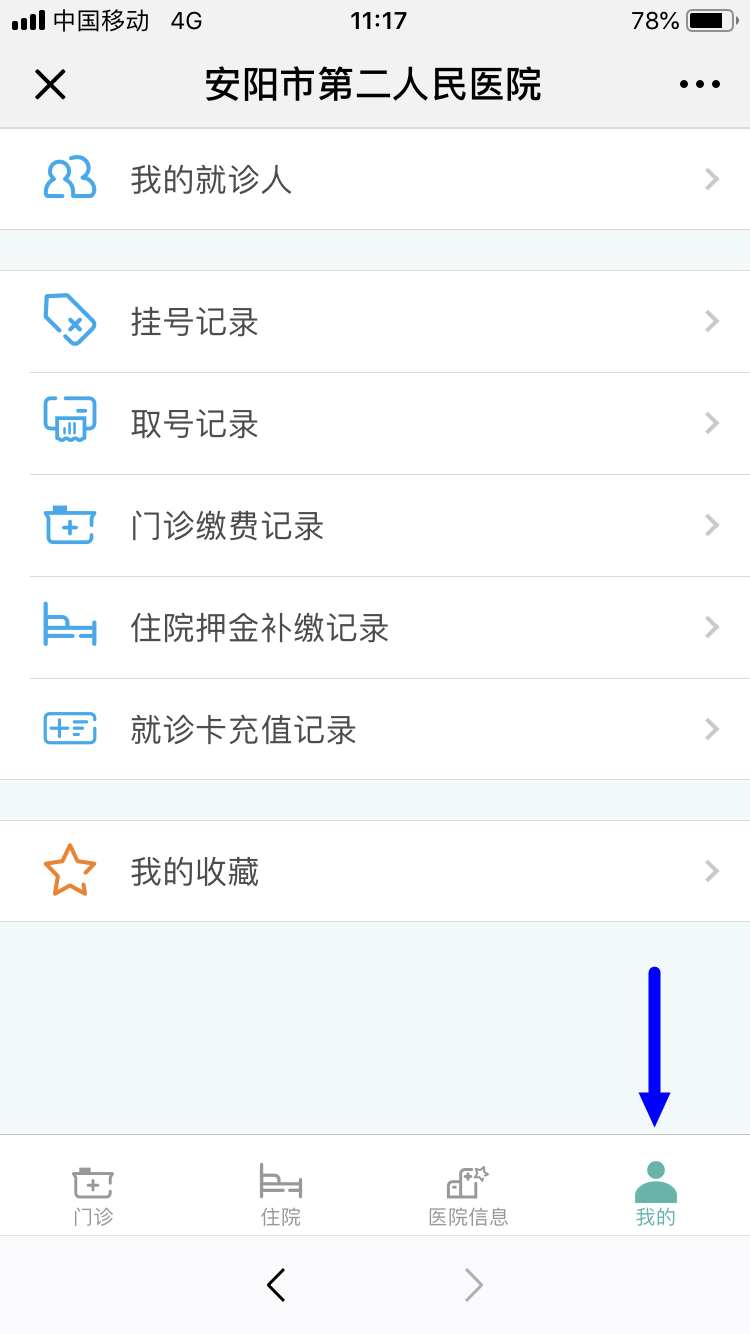
Task: Open 我的收藏 using its right arrow chevron
Action: [x=711, y=870]
